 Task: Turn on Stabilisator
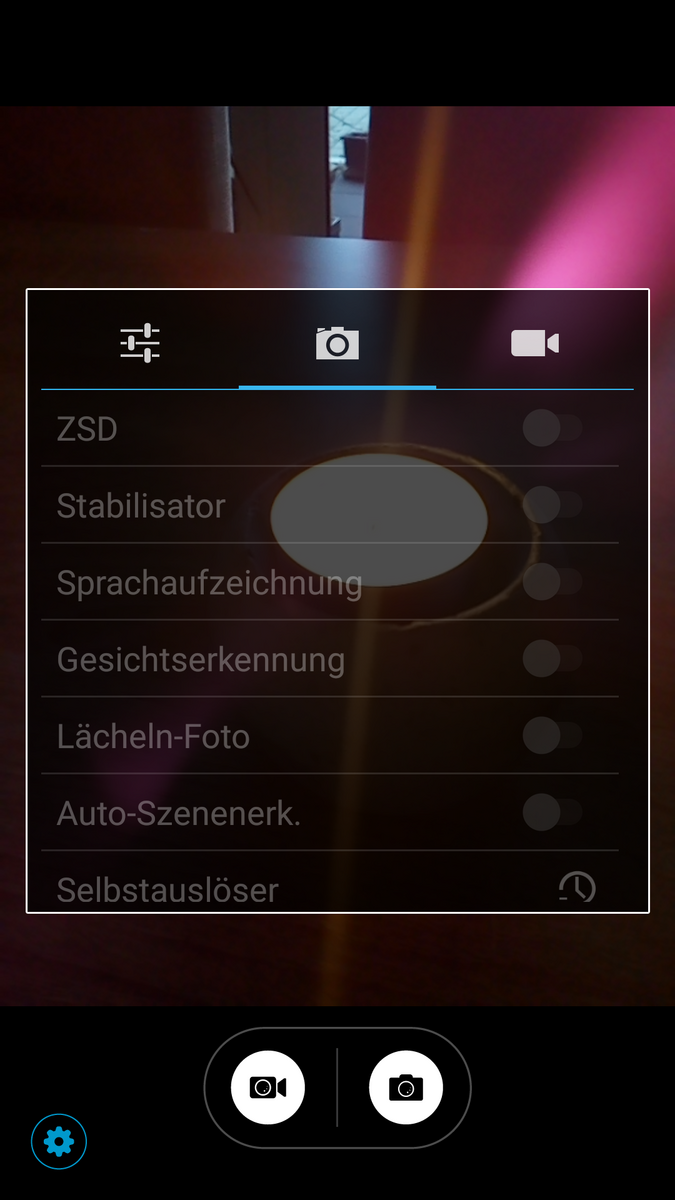point(551,505)
